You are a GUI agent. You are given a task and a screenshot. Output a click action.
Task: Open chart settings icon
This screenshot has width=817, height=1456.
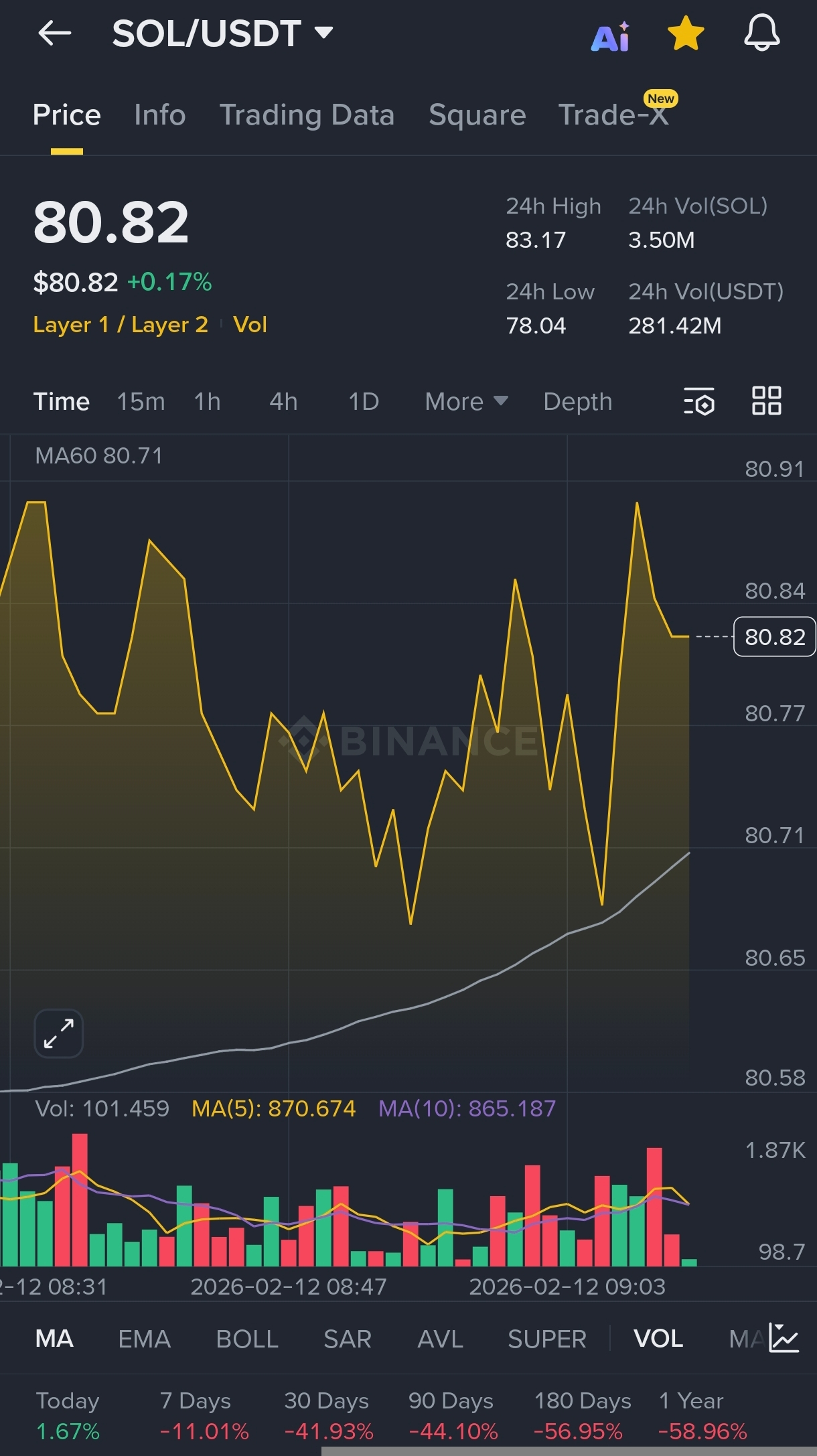699,401
